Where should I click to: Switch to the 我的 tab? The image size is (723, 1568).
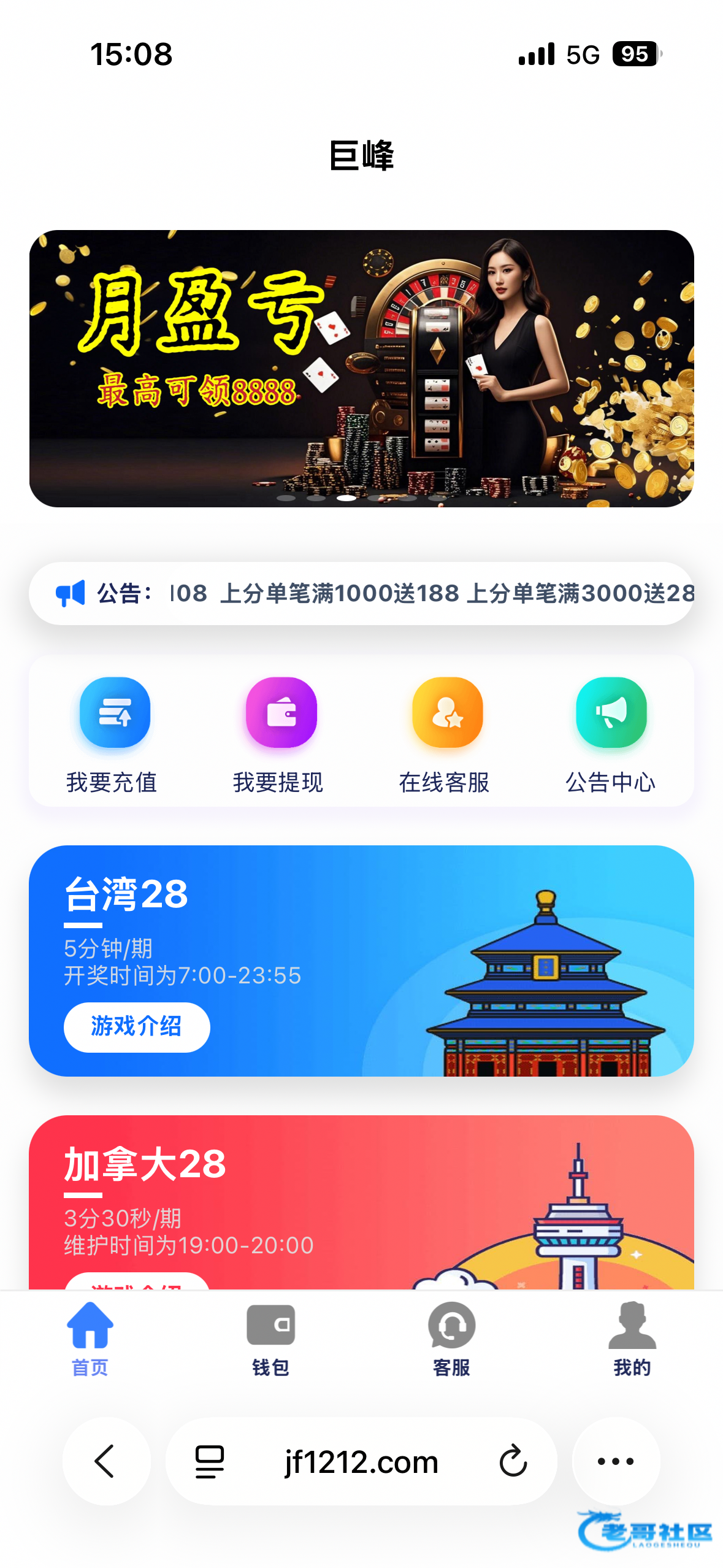point(632,1339)
